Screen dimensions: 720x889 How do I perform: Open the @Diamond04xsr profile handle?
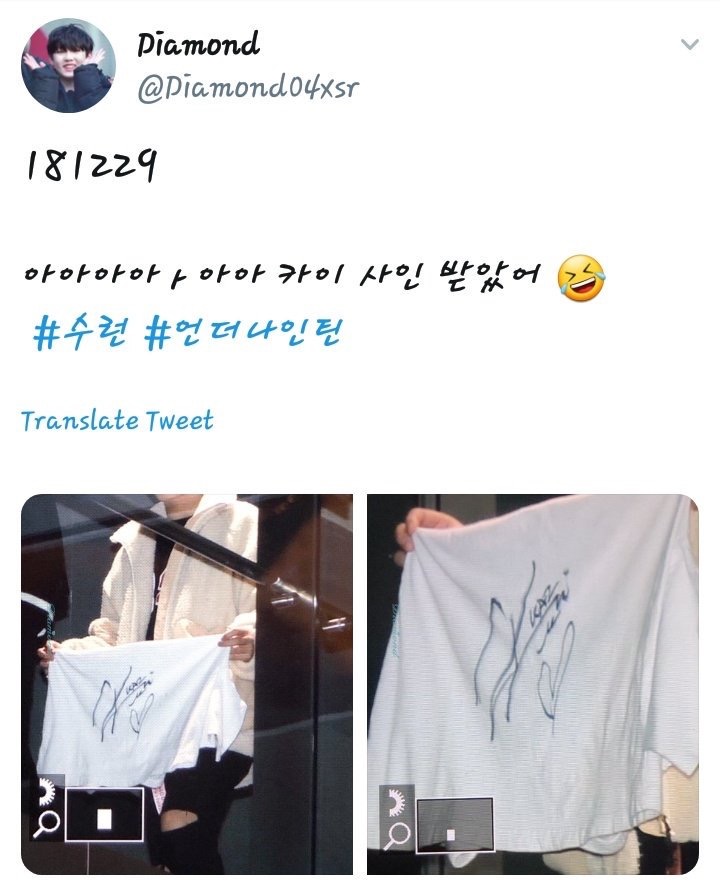pos(246,88)
